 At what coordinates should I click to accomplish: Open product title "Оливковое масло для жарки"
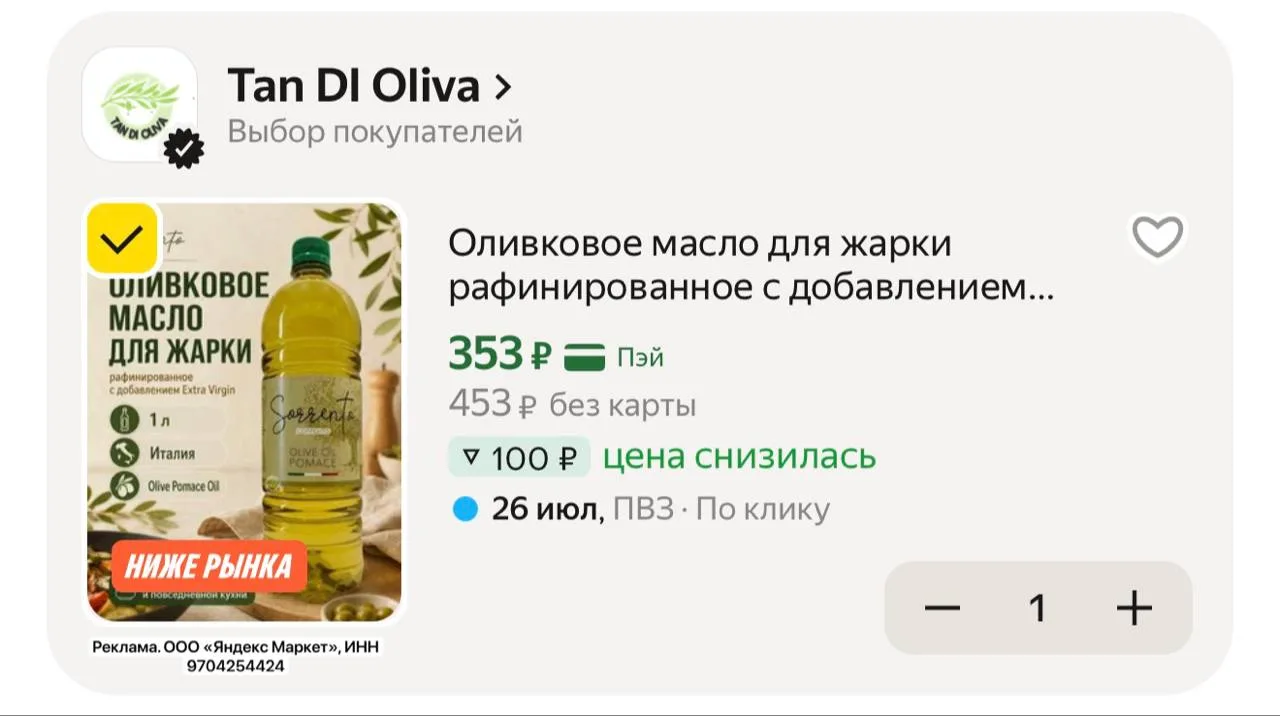click(x=699, y=243)
